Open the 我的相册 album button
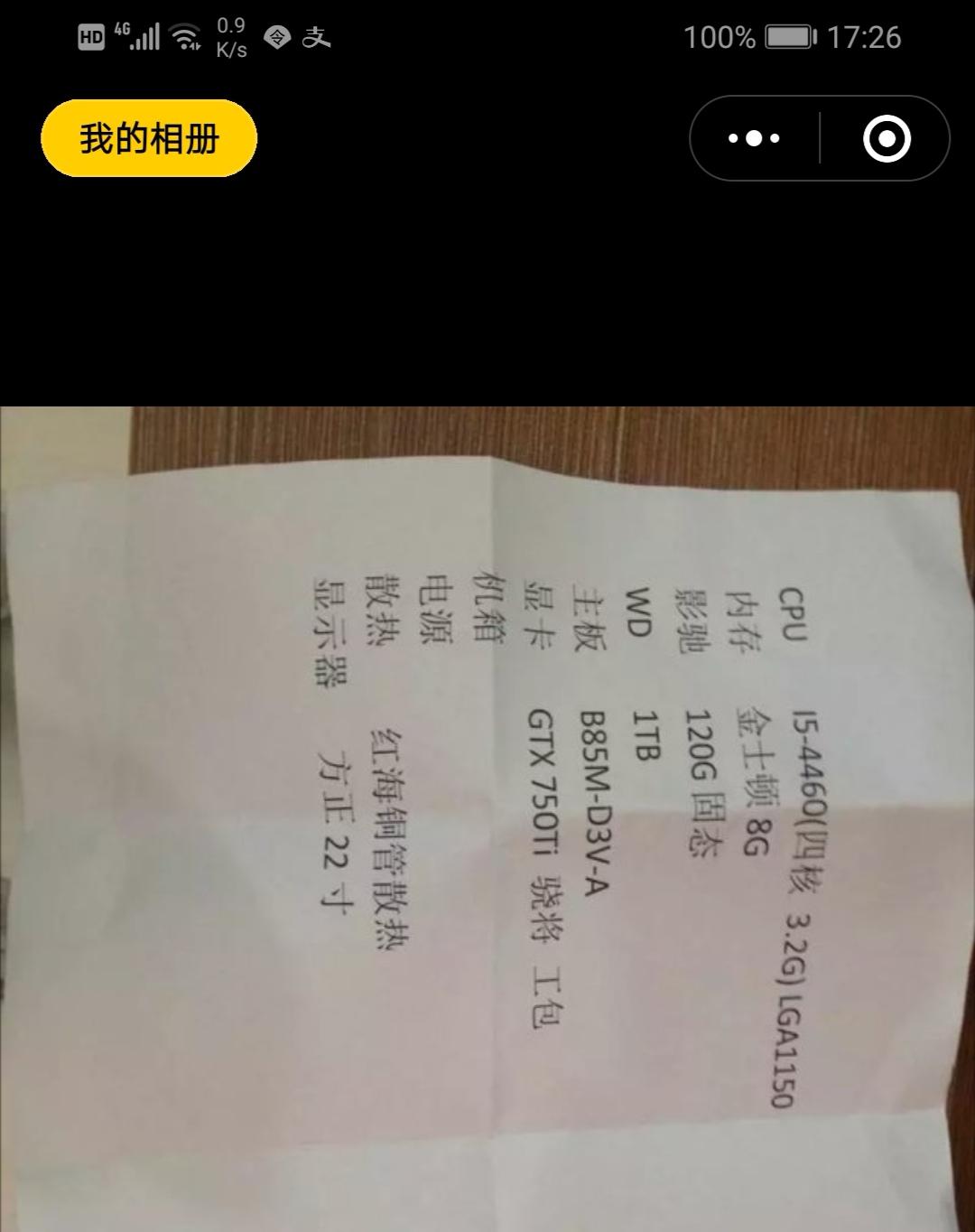Viewport: 975px width, 1232px height. point(149,138)
